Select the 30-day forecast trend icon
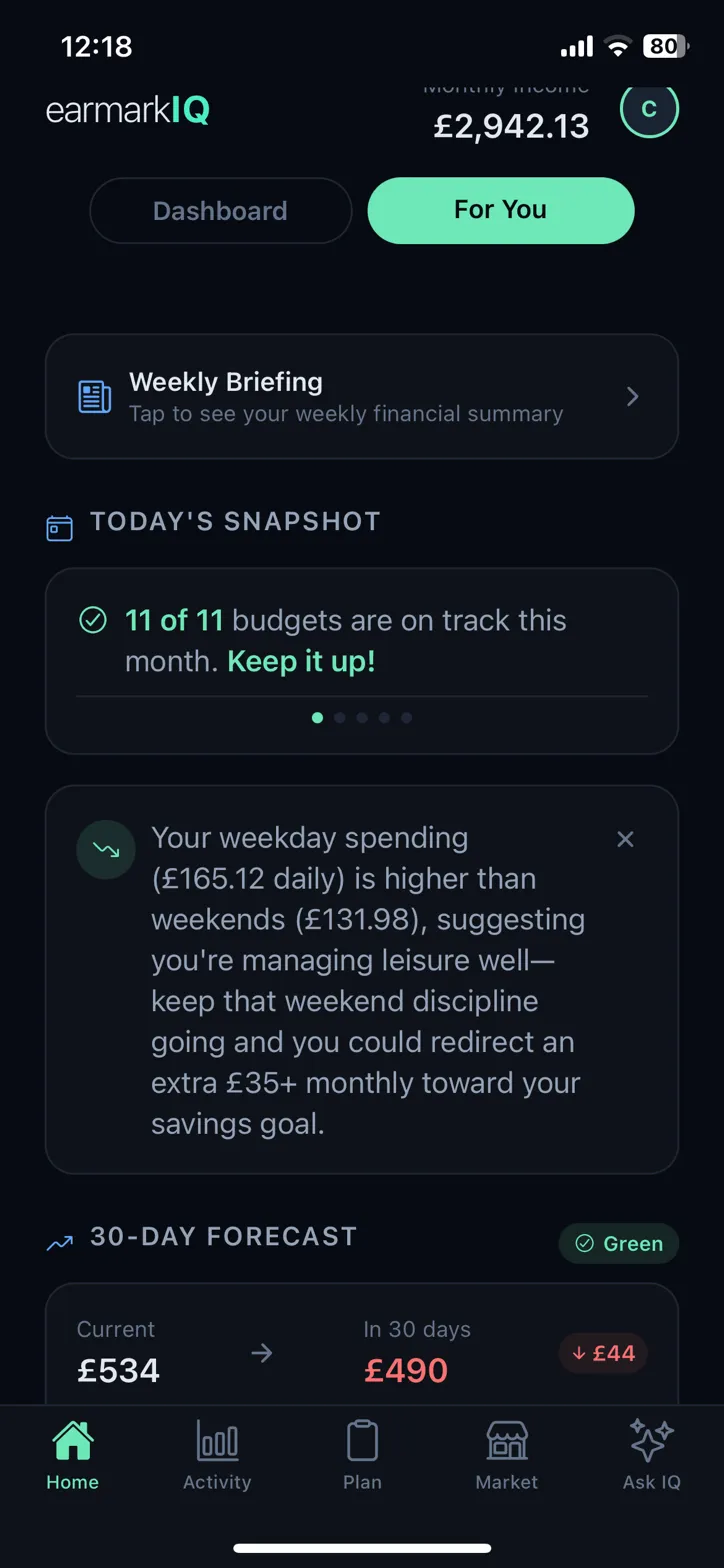 pos(59,1242)
